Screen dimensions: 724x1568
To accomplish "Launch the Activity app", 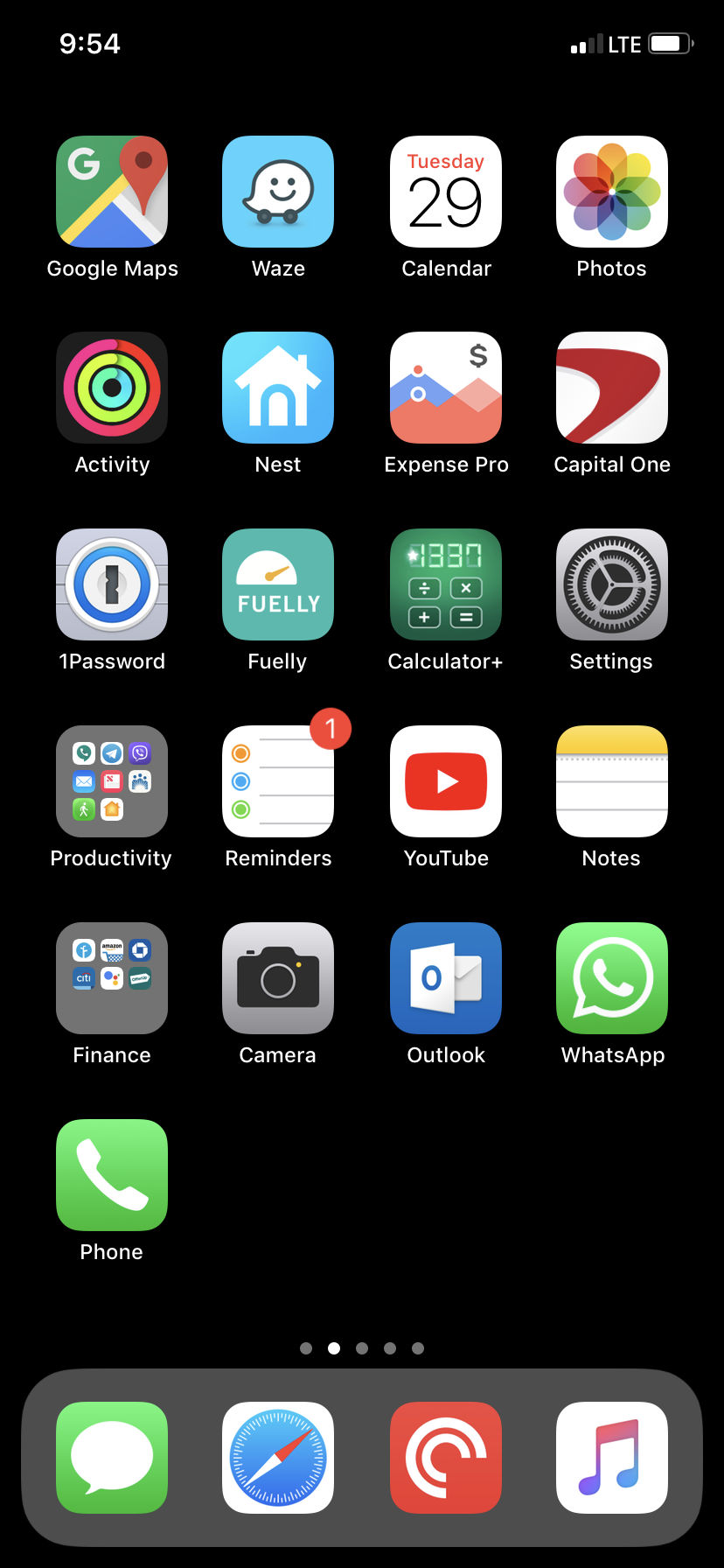I will point(112,388).
